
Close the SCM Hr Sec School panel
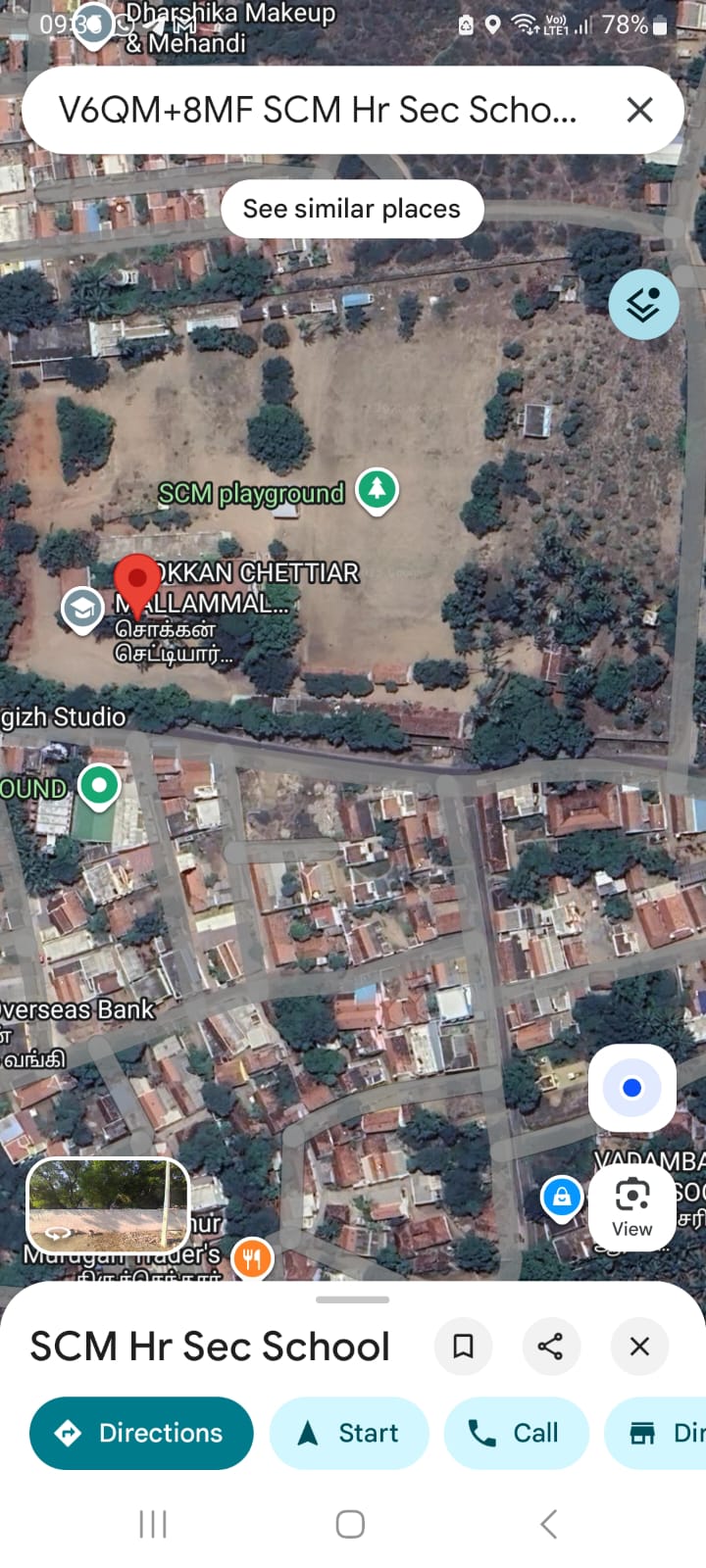639,1347
